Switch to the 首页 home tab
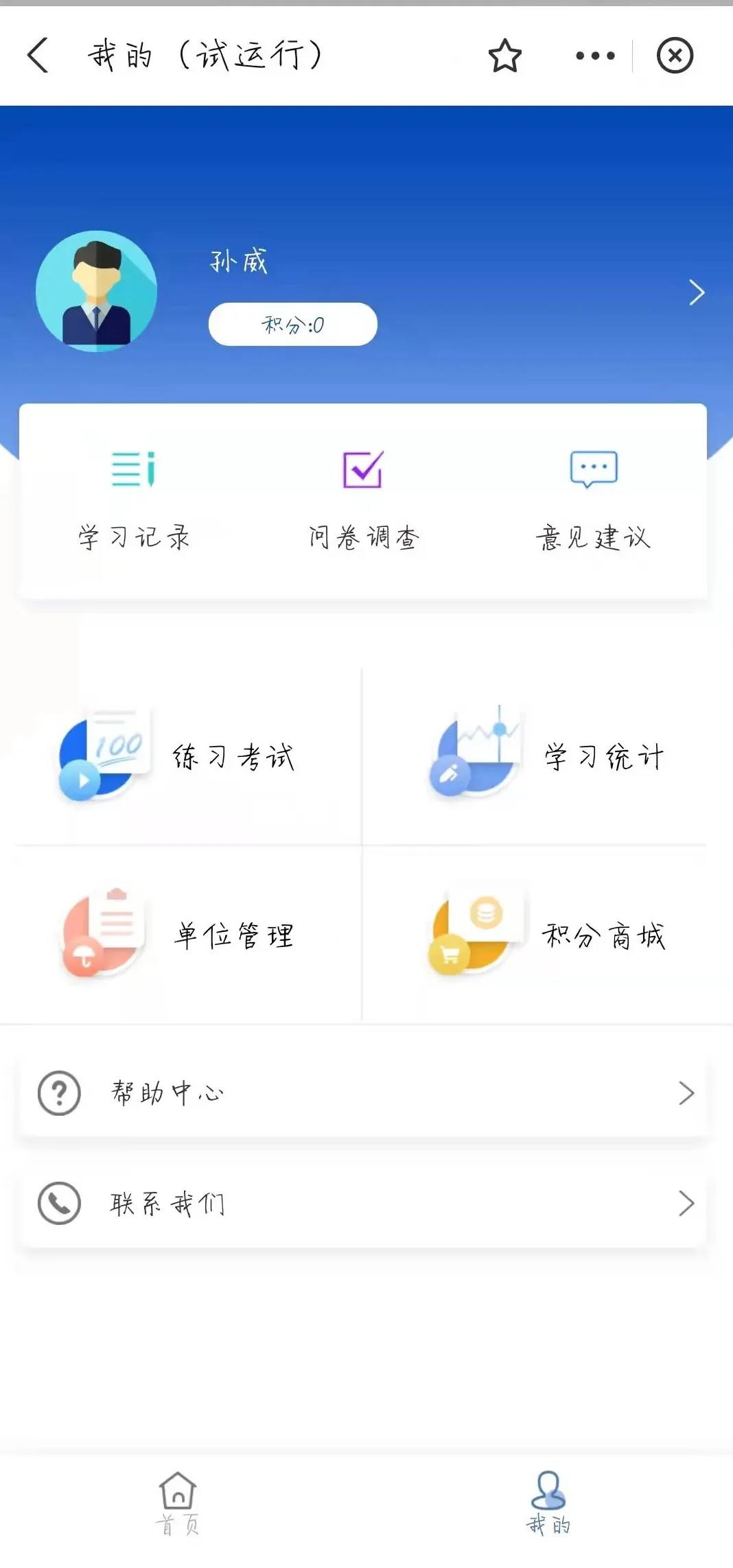 coord(178,1504)
